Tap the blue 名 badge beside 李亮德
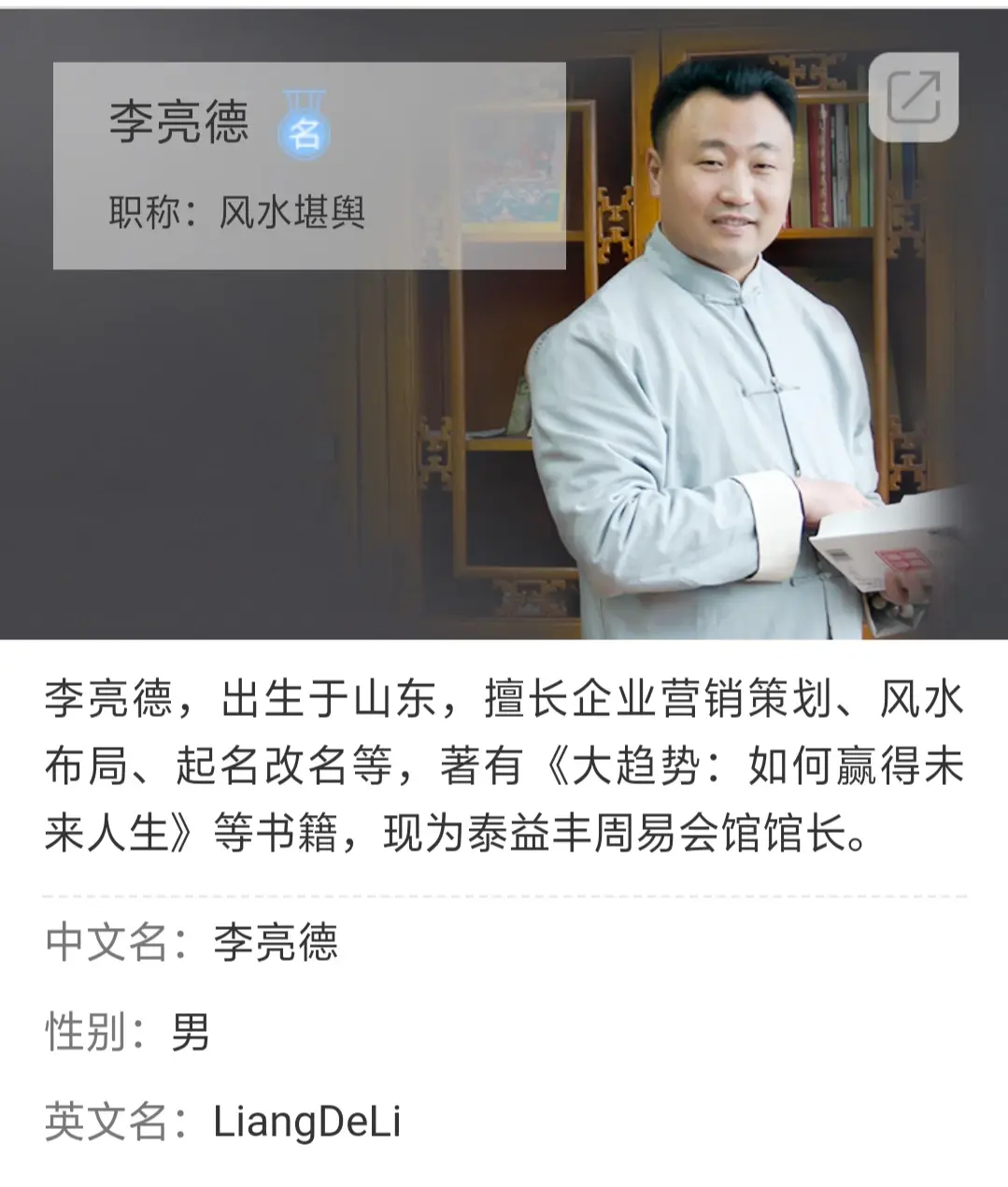This screenshot has height=1187, width=1008. 304,125
